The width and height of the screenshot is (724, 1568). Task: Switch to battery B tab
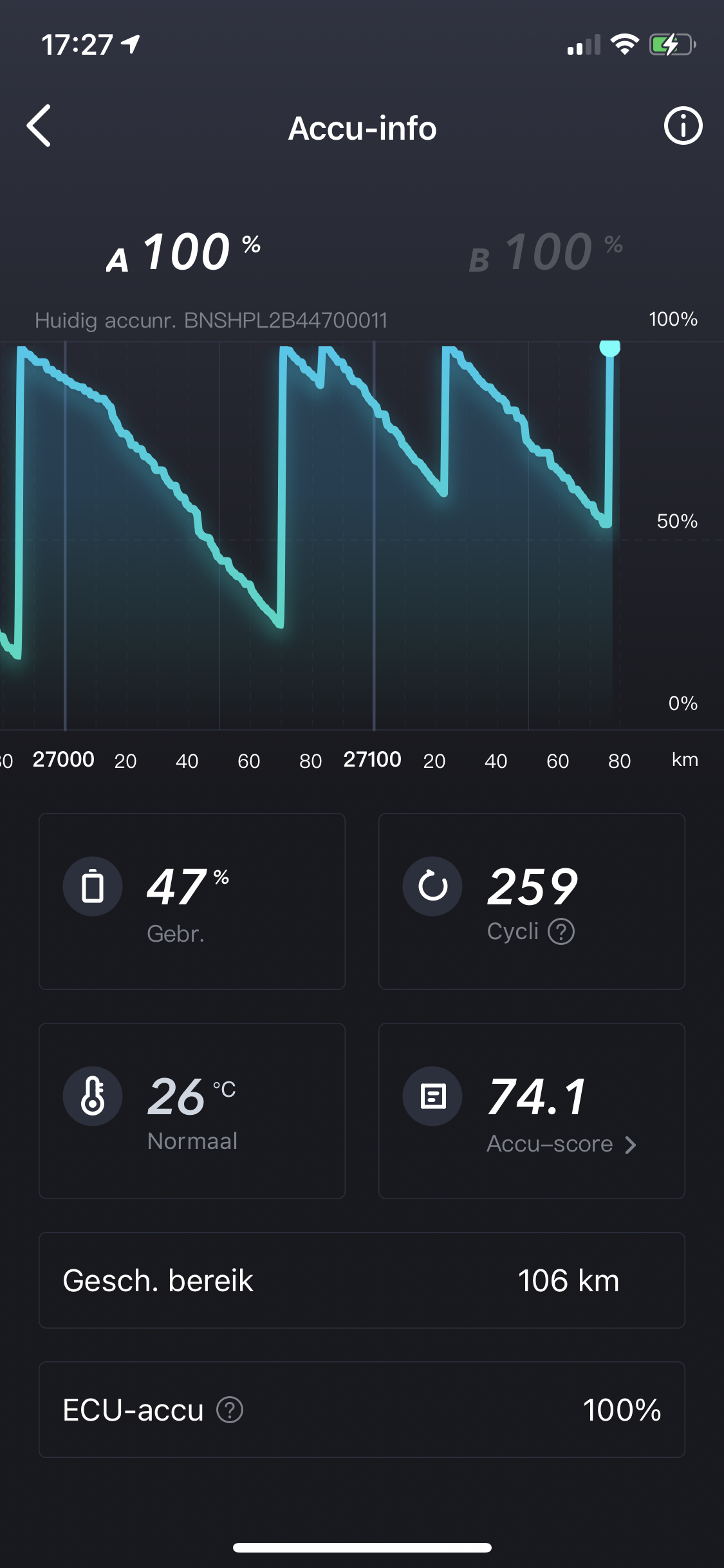point(546,252)
